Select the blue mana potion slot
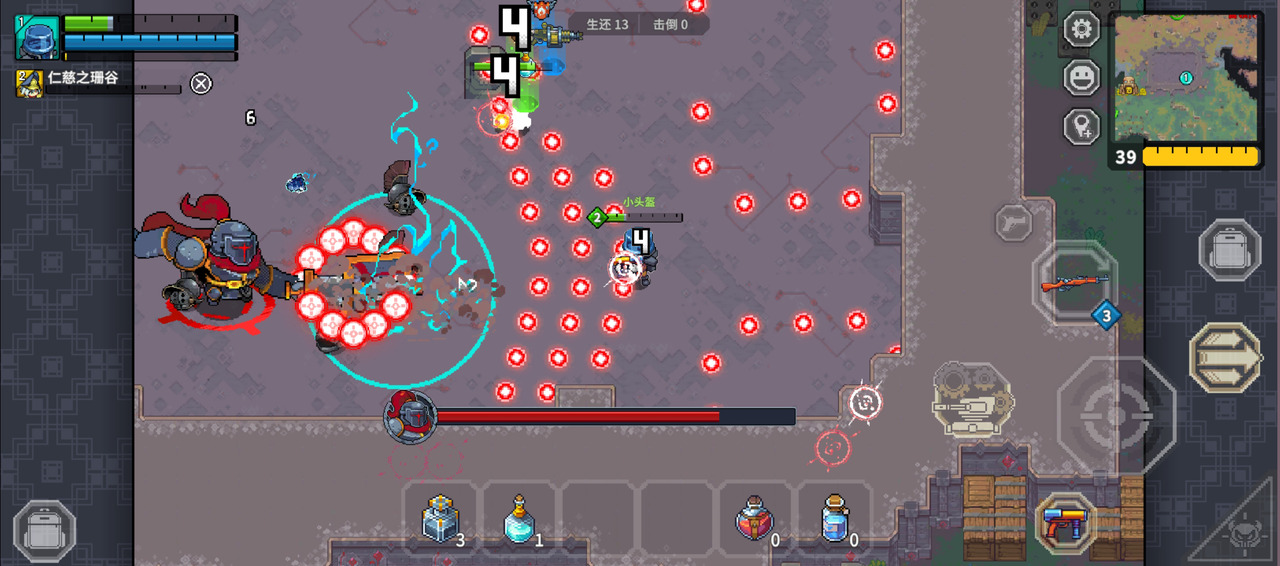Image resolution: width=1280 pixels, height=566 pixels. point(834,520)
